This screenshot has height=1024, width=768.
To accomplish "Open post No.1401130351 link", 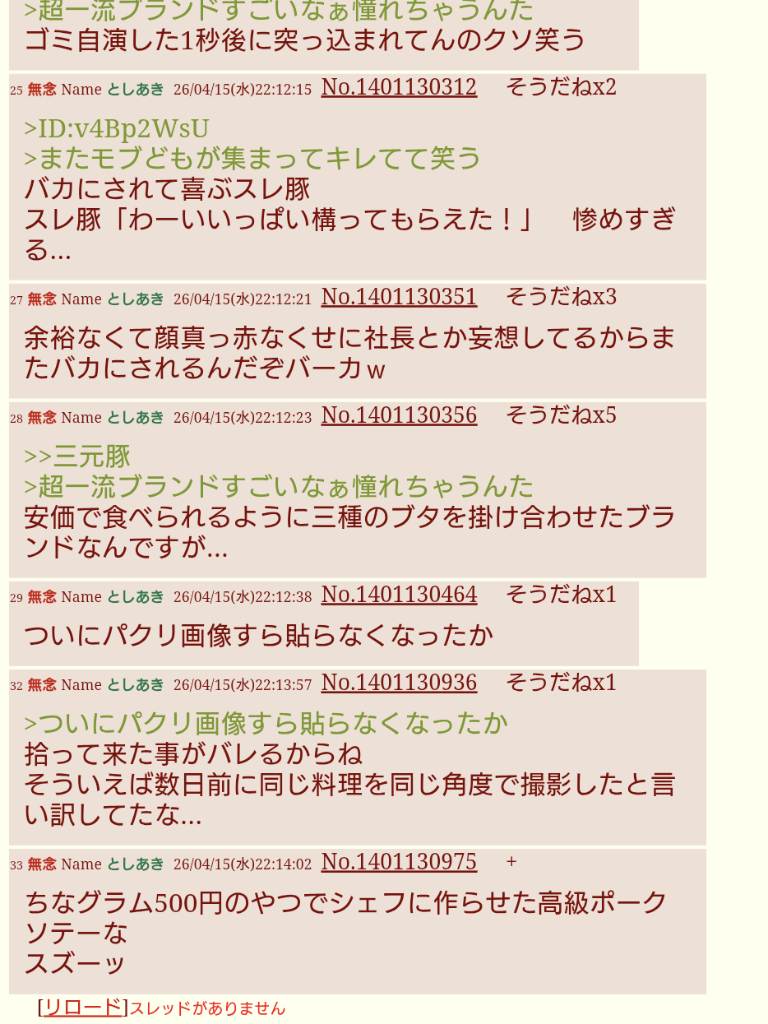I will [398, 297].
